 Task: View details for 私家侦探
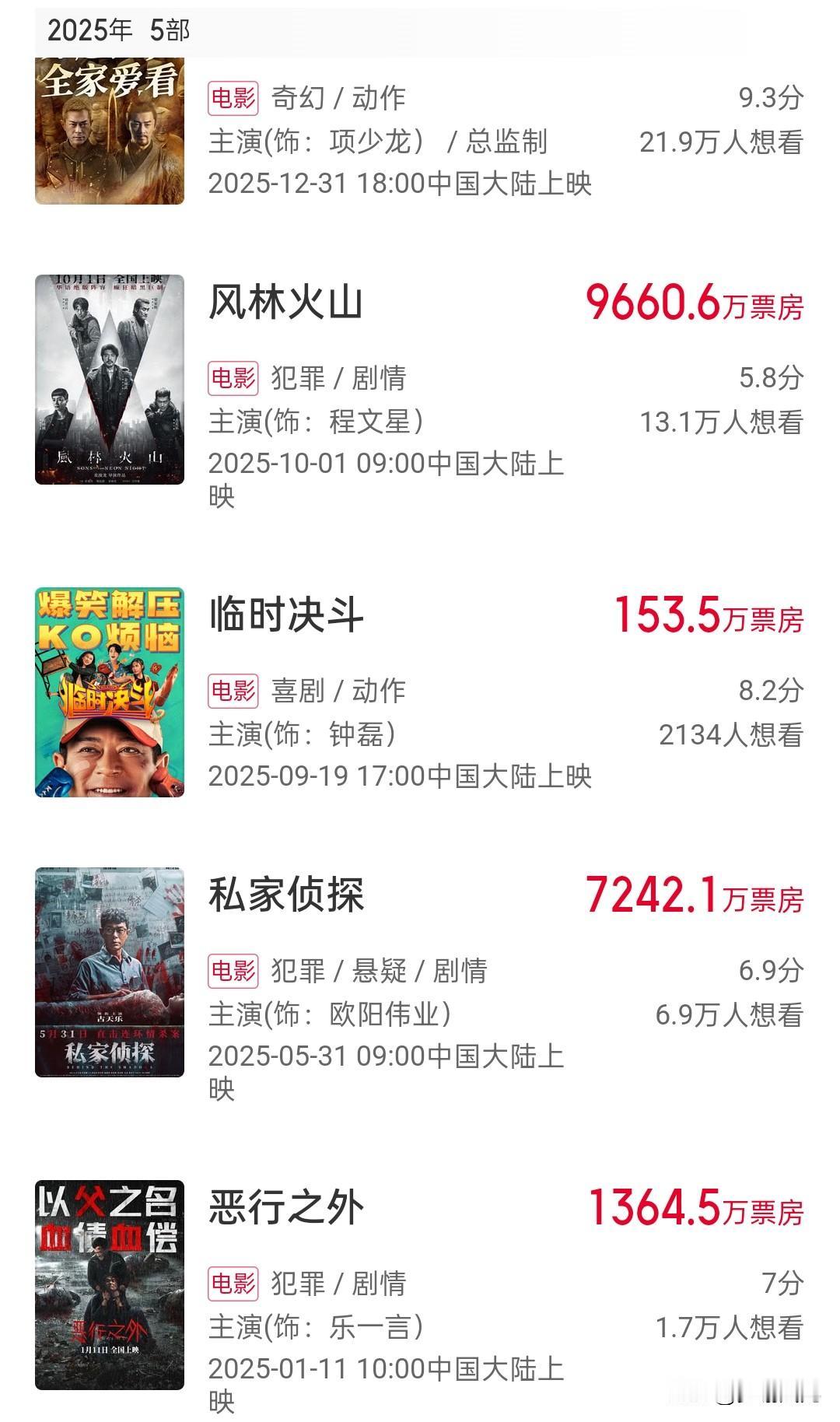click(285, 895)
